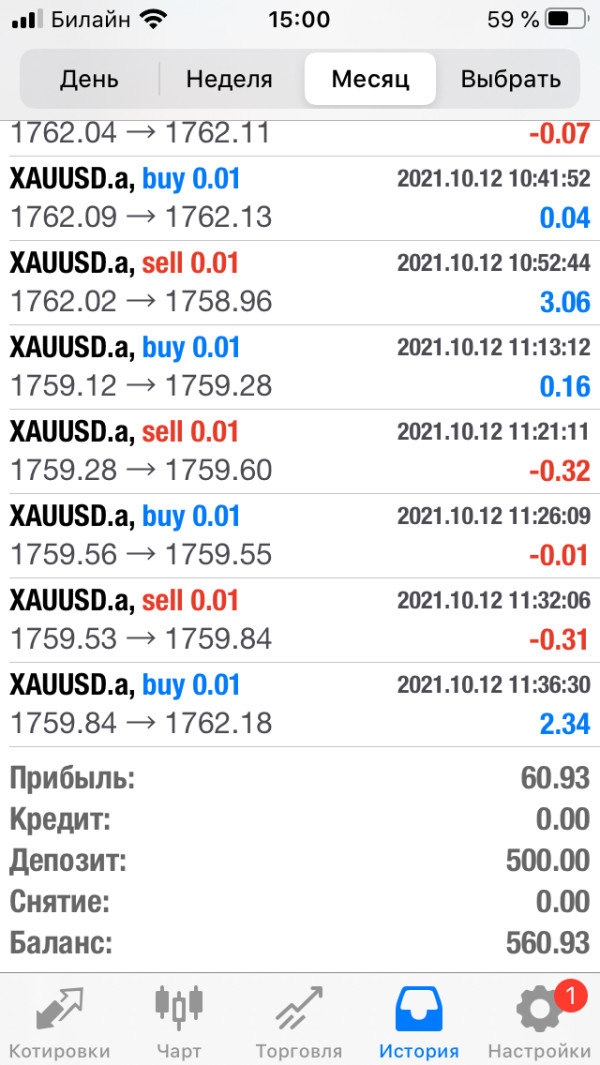Open the sell trade from 11:32:06
The height and width of the screenshot is (1065, 600).
[300, 620]
